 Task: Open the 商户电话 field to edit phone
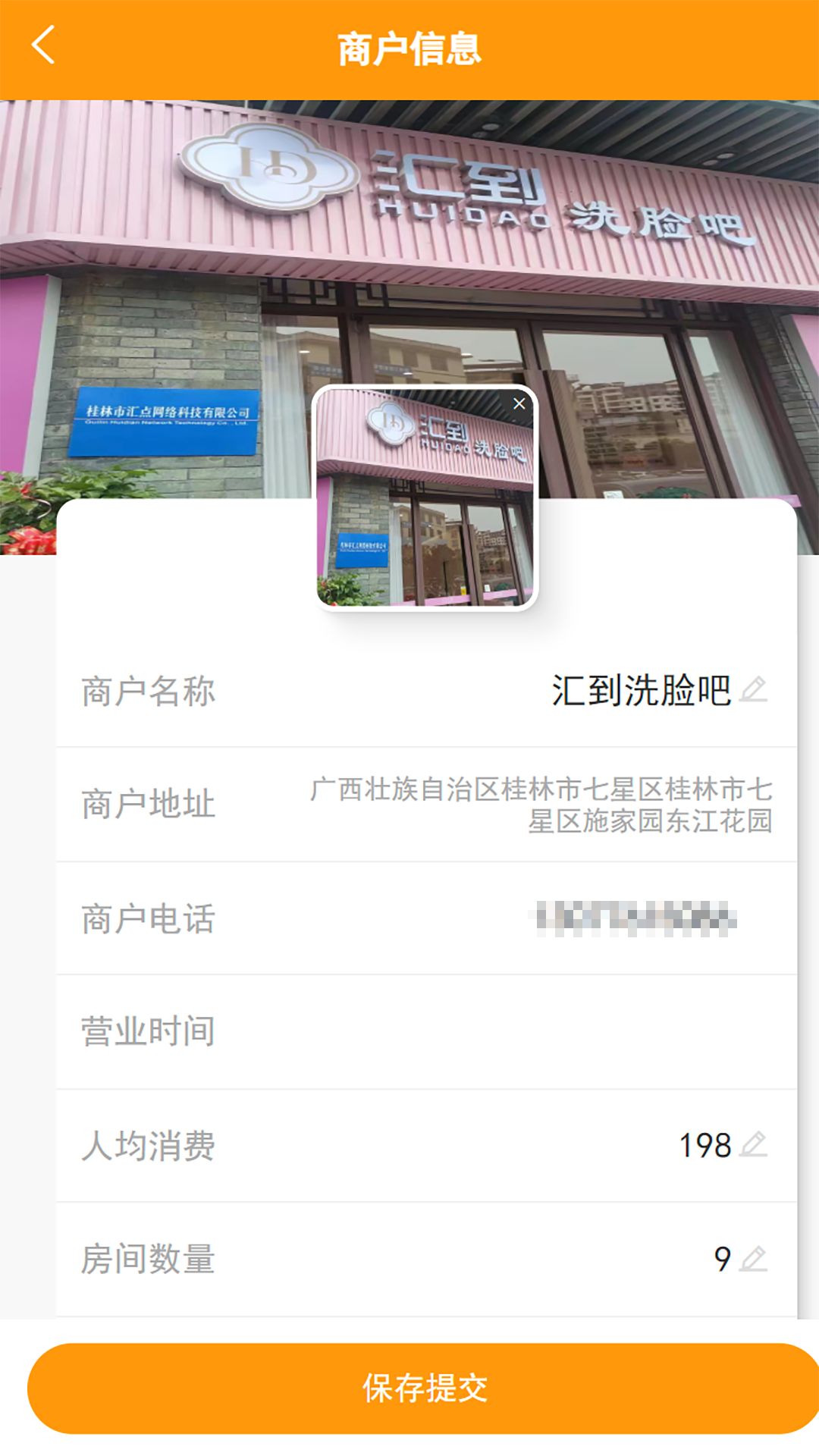click(409, 920)
